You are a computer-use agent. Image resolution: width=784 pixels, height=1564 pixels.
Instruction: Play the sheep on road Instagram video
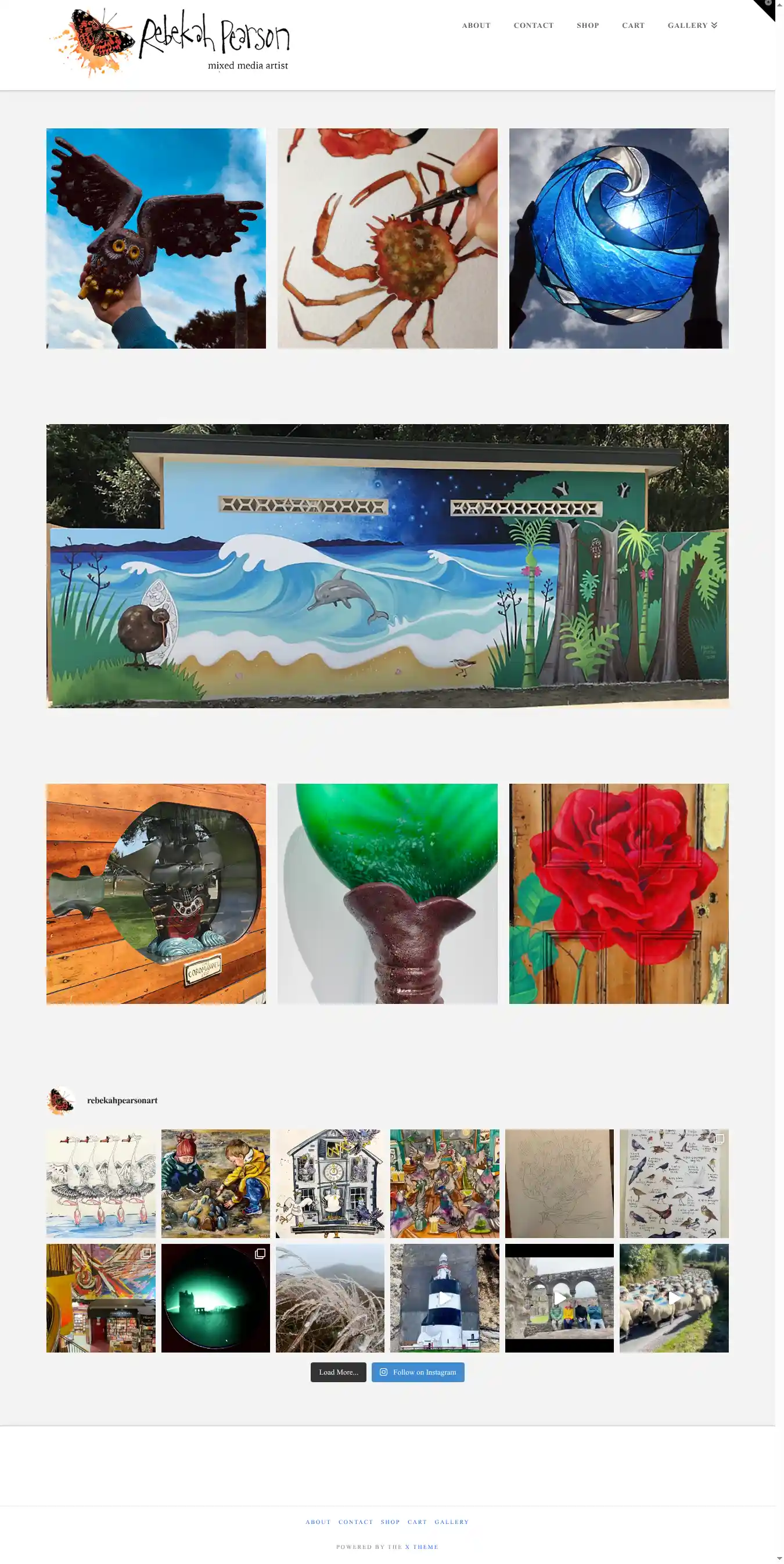pos(673,1297)
